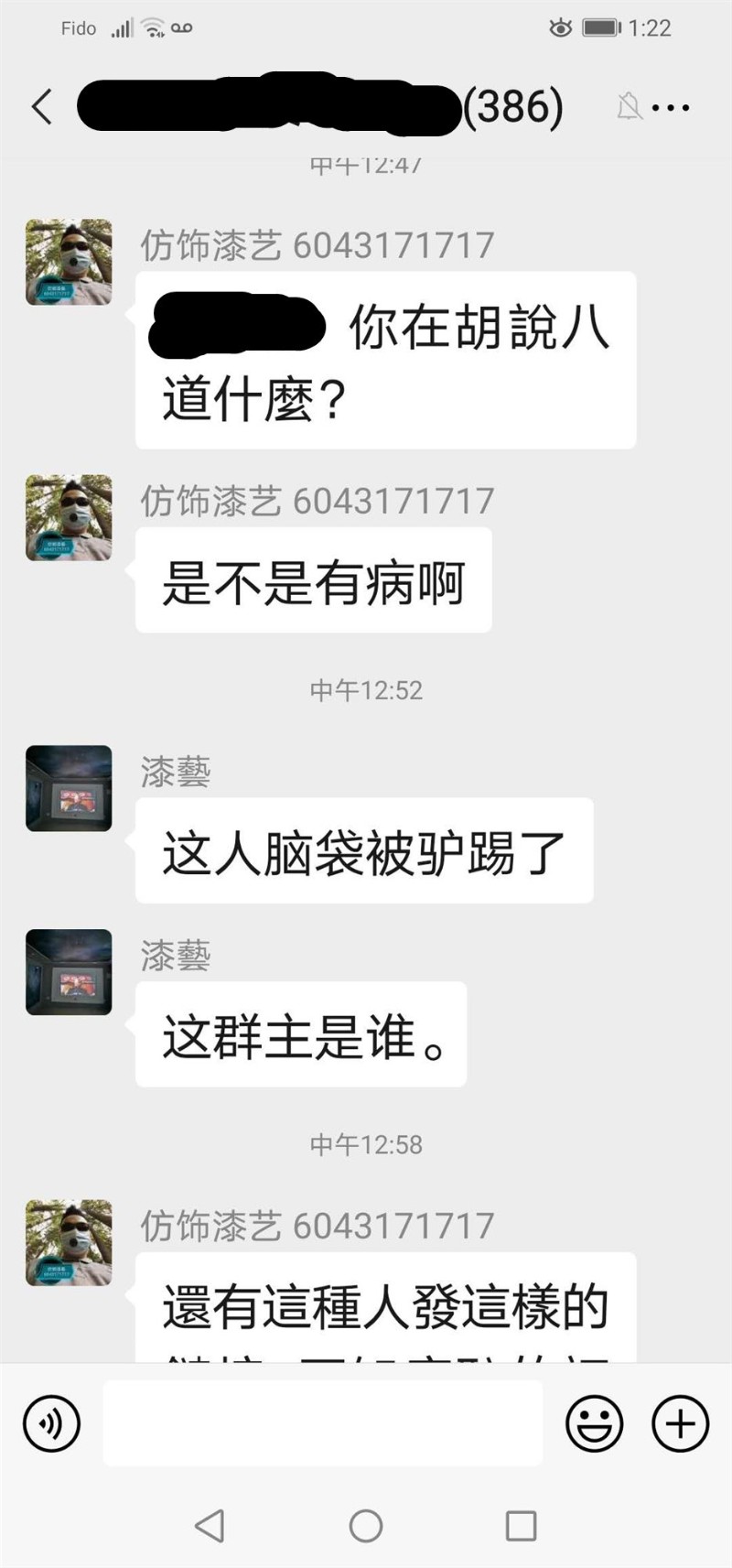The height and width of the screenshot is (1568, 732).
Task: Open the three-dot chat info menu
Action: [672, 108]
